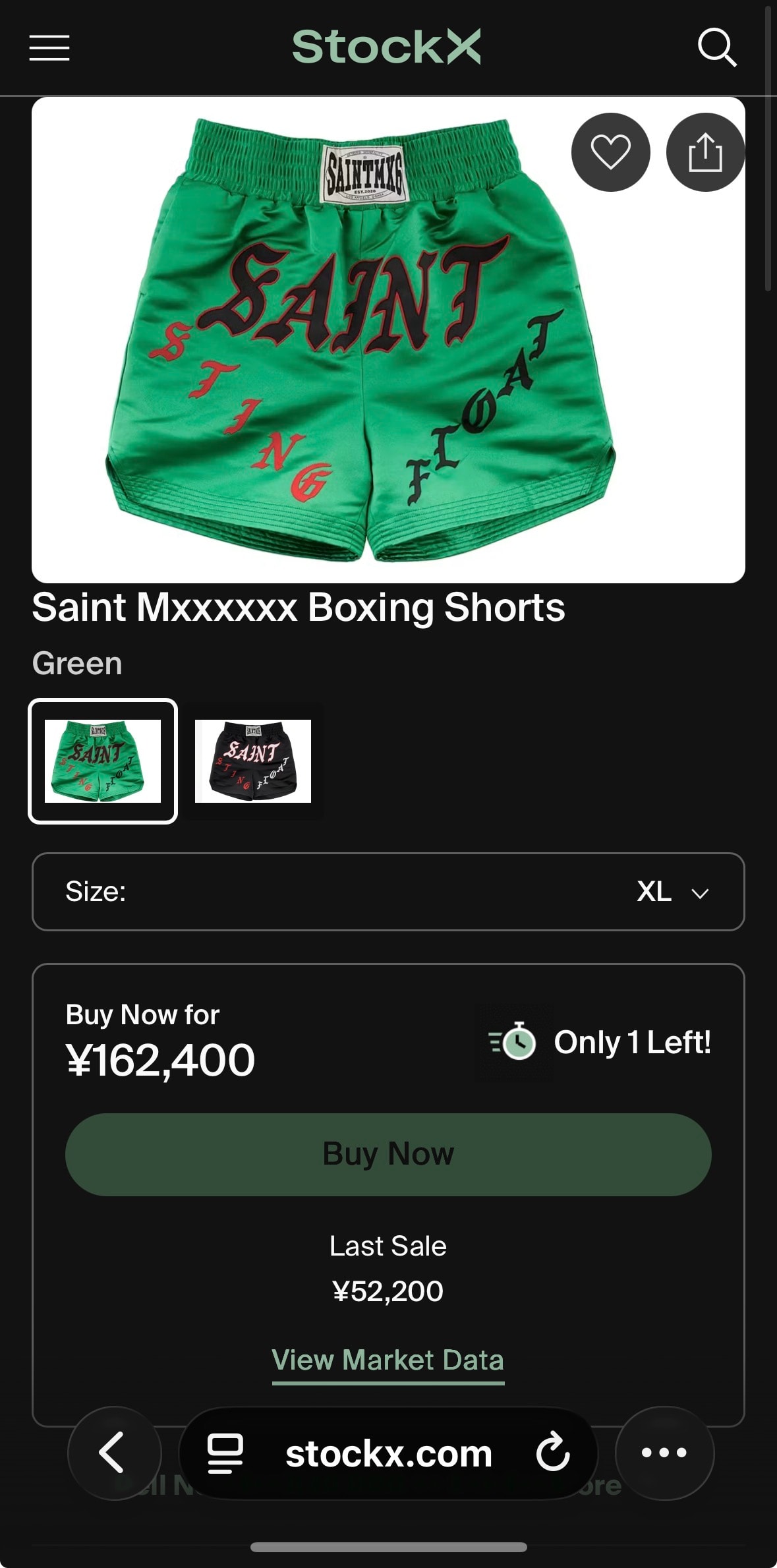777x1568 pixels.
Task: Select the black shorts variant
Action: [x=253, y=761]
